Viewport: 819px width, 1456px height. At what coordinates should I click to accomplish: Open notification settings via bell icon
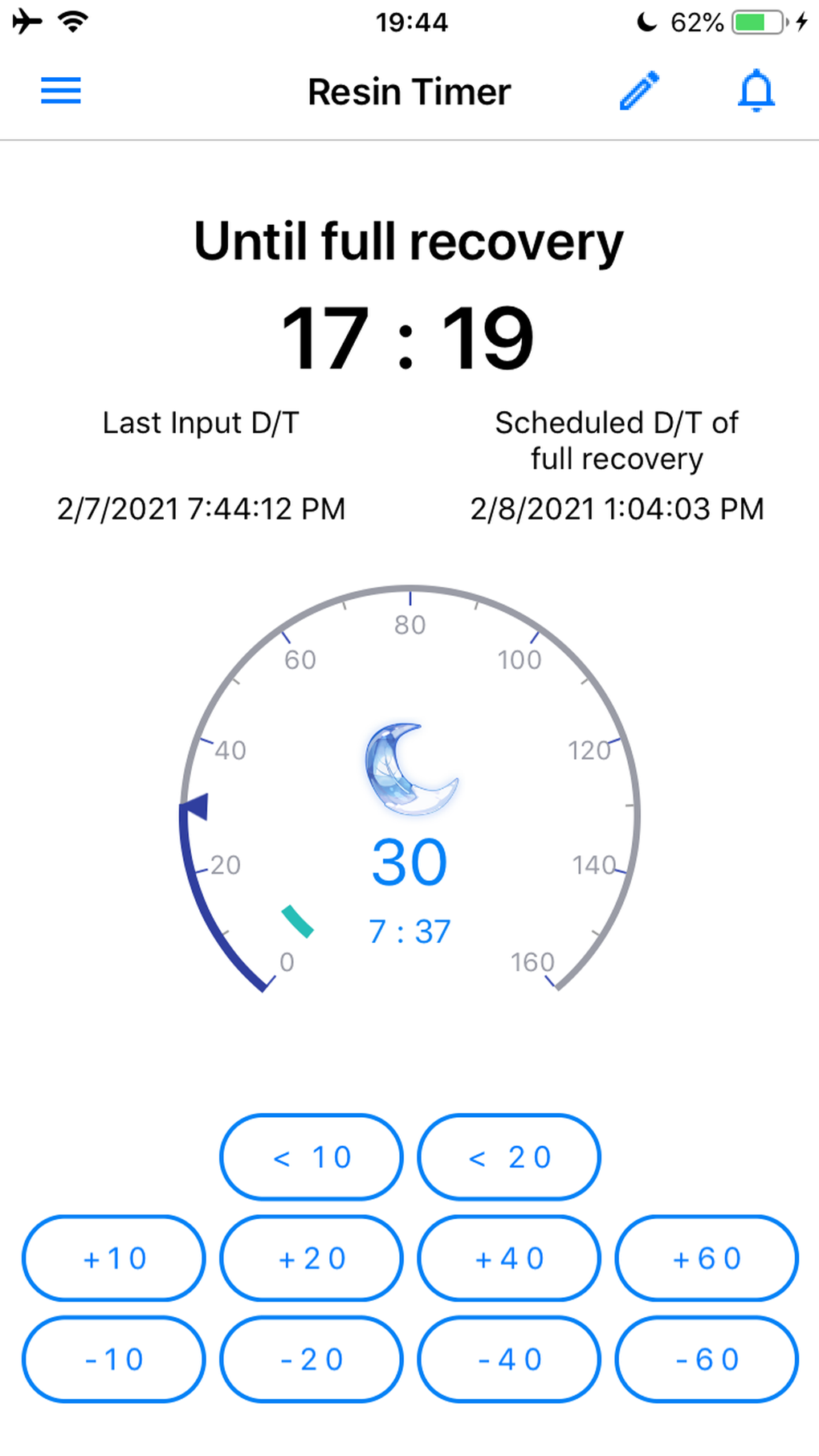[756, 91]
